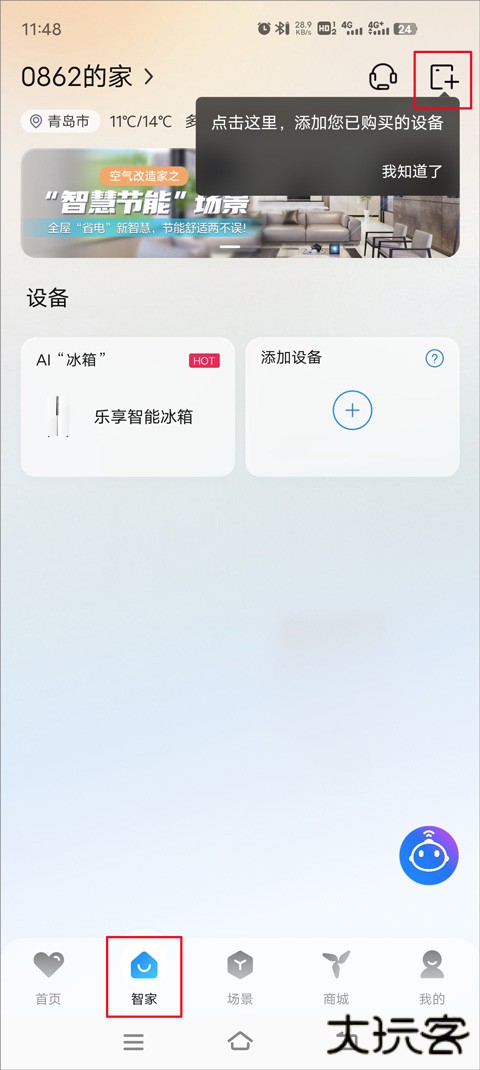The height and width of the screenshot is (1070, 480).
Task: Tap the add device icon at top right
Action: 444,77
